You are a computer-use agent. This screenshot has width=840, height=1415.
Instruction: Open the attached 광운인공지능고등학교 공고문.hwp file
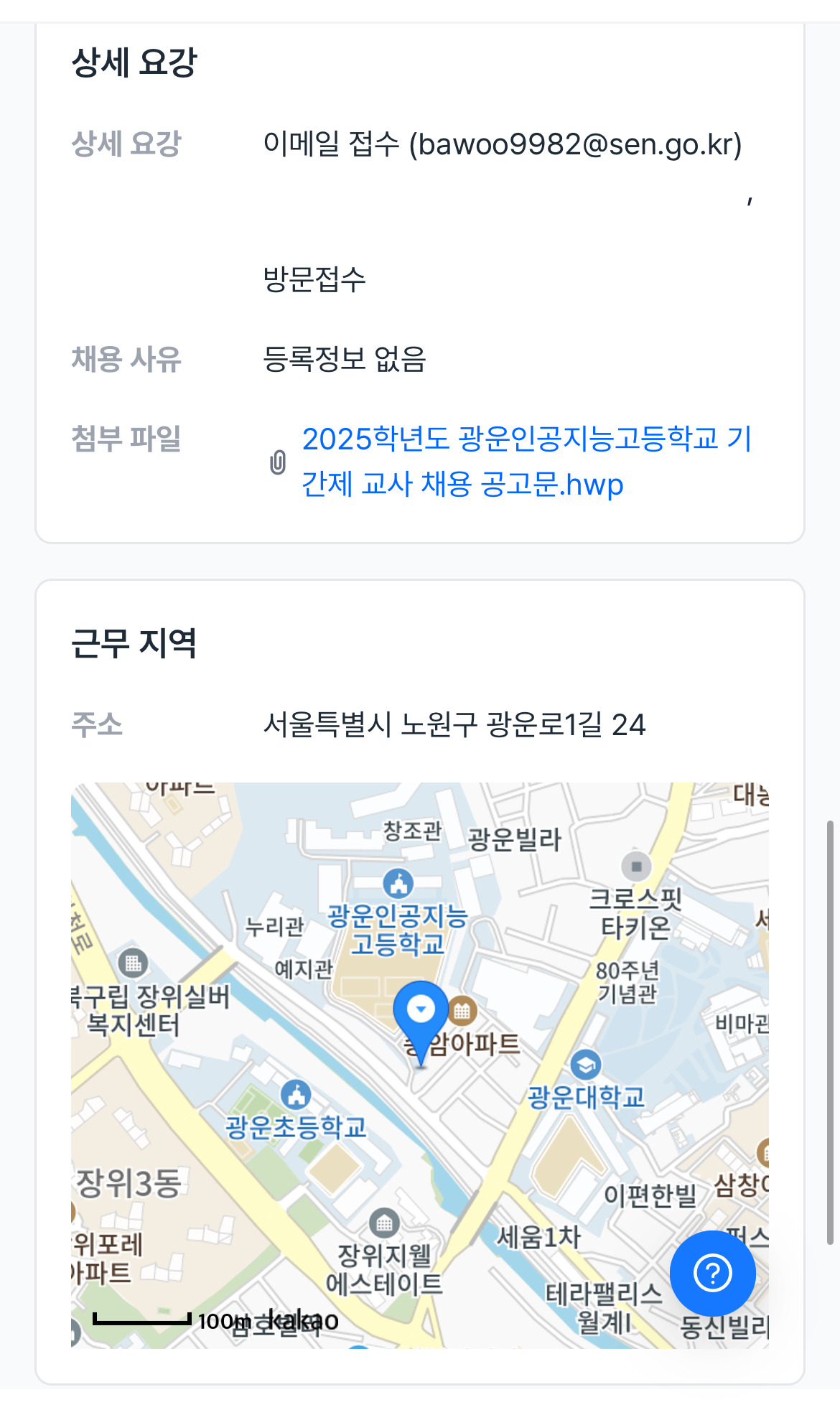click(526, 461)
